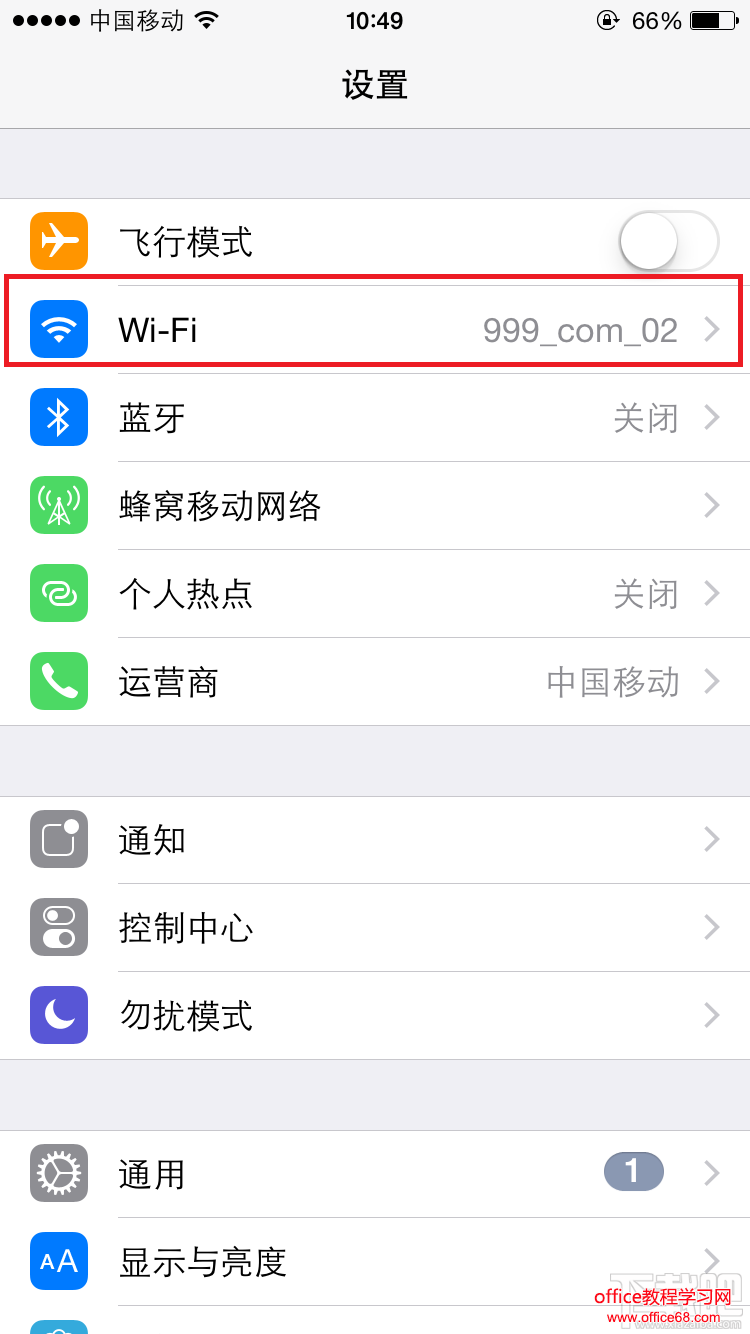Open 控制中心 control center settings
The width and height of the screenshot is (750, 1334).
[x=375, y=928]
